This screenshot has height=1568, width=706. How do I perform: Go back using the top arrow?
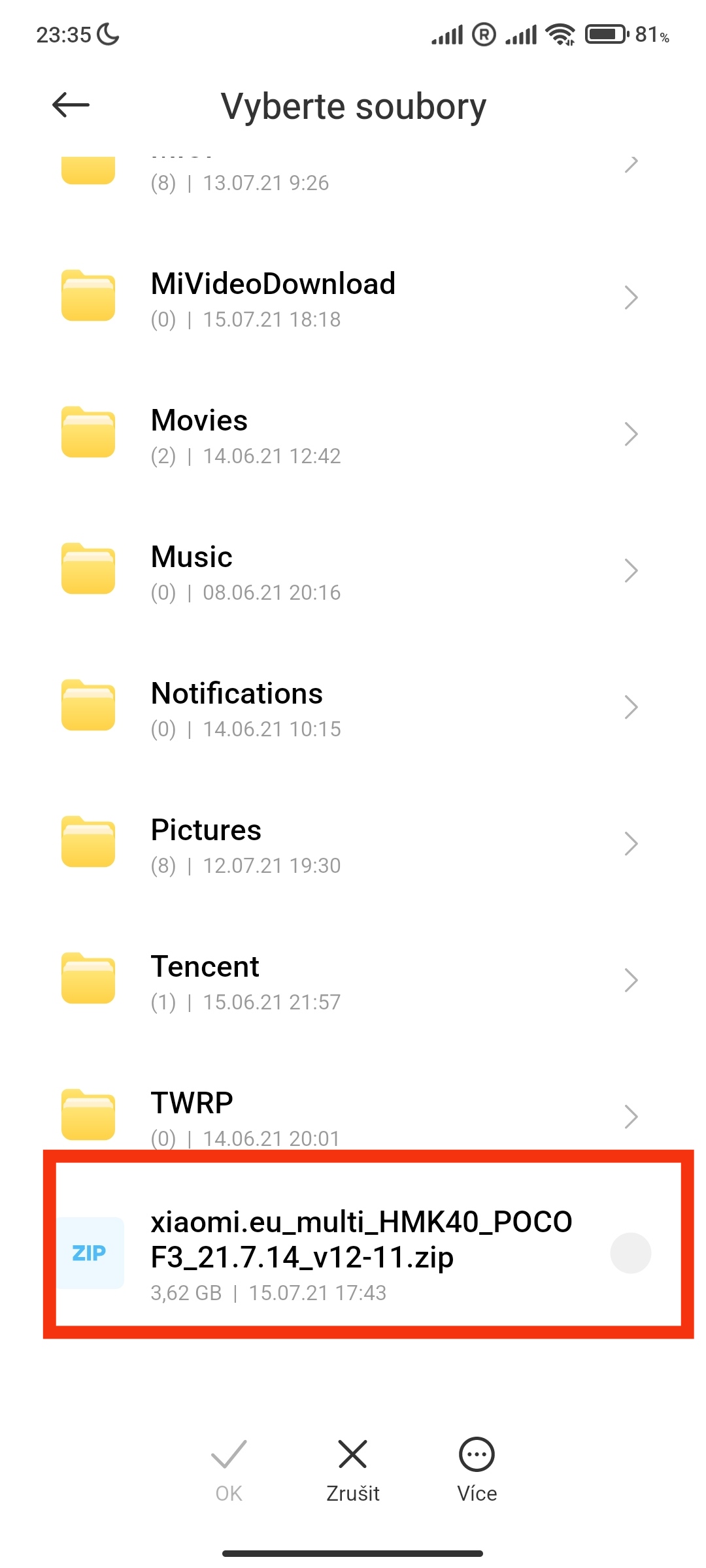[71, 105]
